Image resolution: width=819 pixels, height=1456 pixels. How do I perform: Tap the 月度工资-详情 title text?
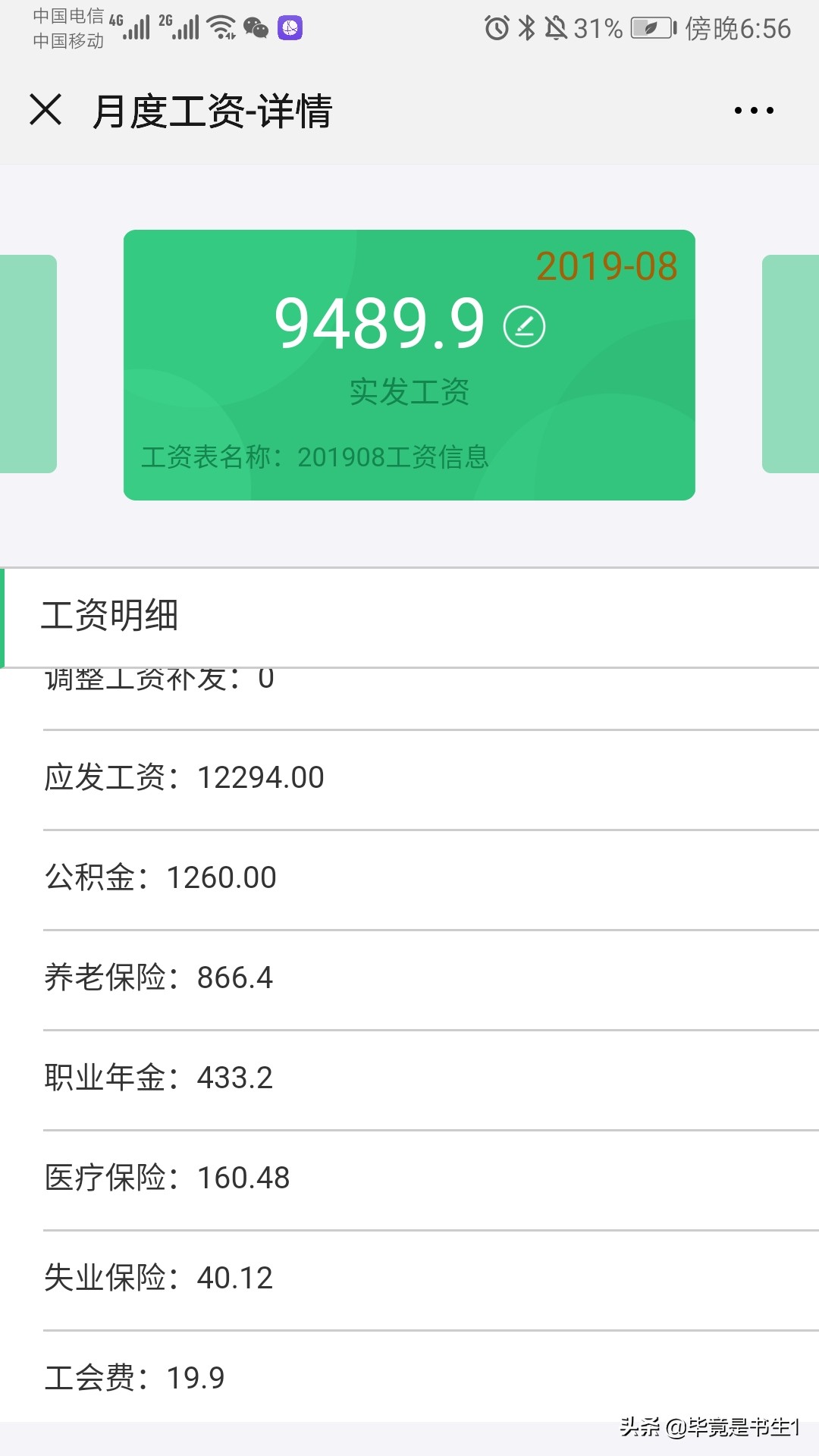click(213, 111)
